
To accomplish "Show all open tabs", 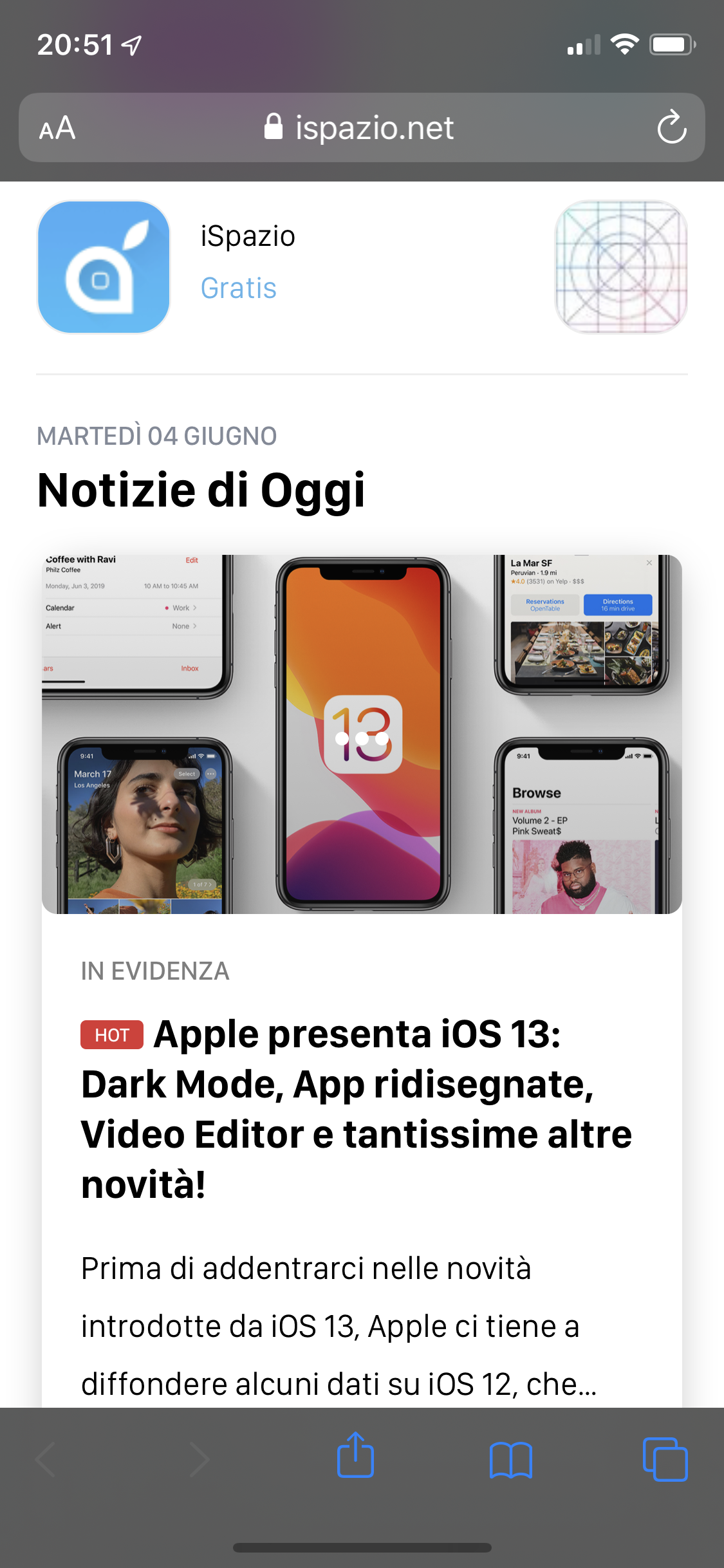I will click(x=665, y=1459).
